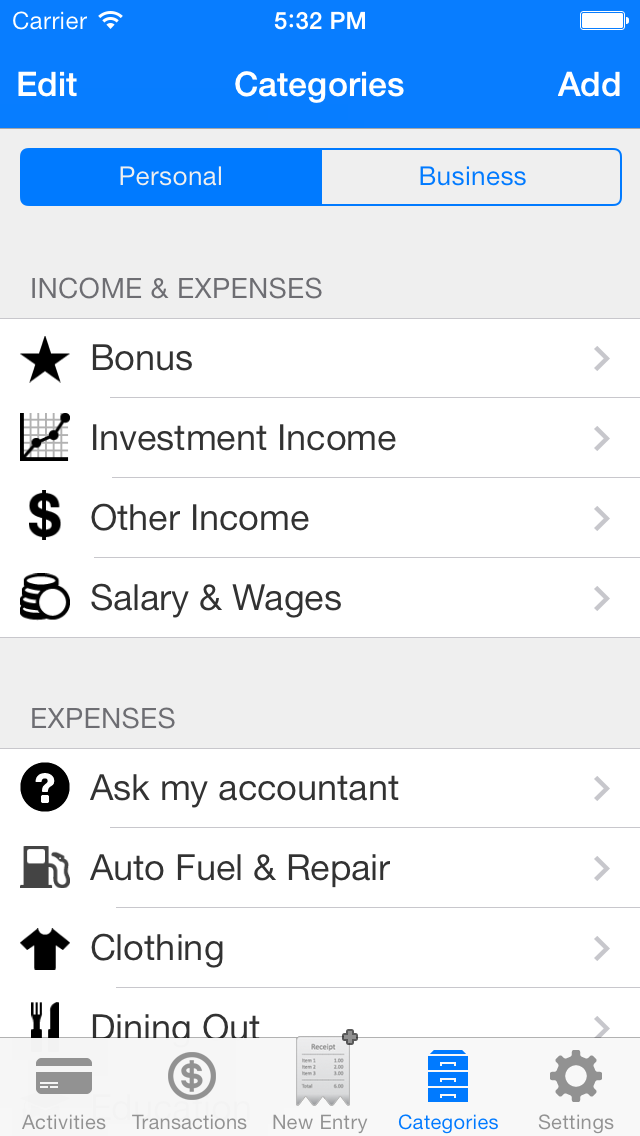The image size is (640, 1136).
Task: Open the Other Income category
Action: pyautogui.click(x=320, y=518)
